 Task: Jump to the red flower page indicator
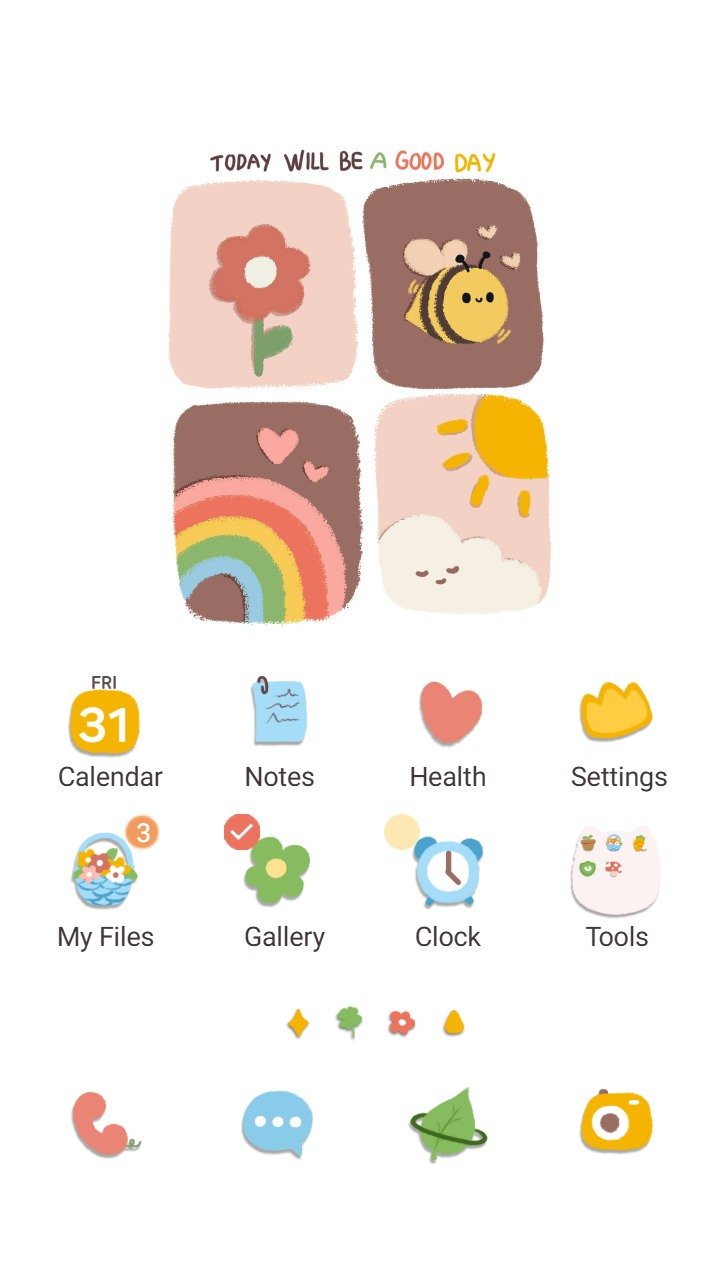(x=401, y=1023)
